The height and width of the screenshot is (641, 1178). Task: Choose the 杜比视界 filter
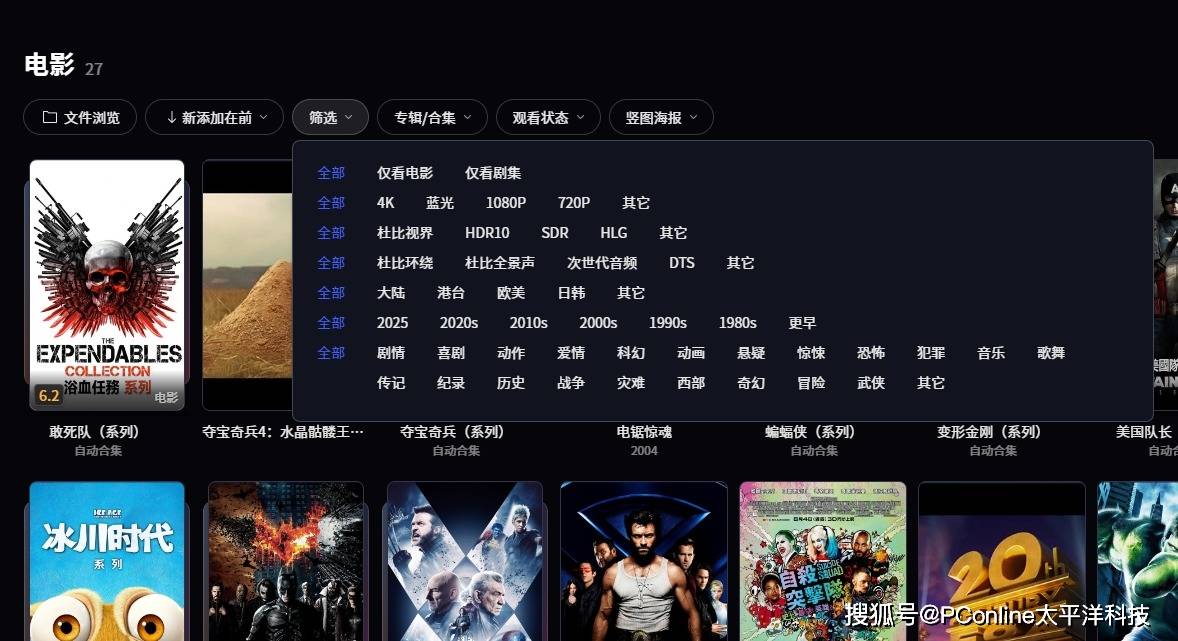click(x=405, y=233)
